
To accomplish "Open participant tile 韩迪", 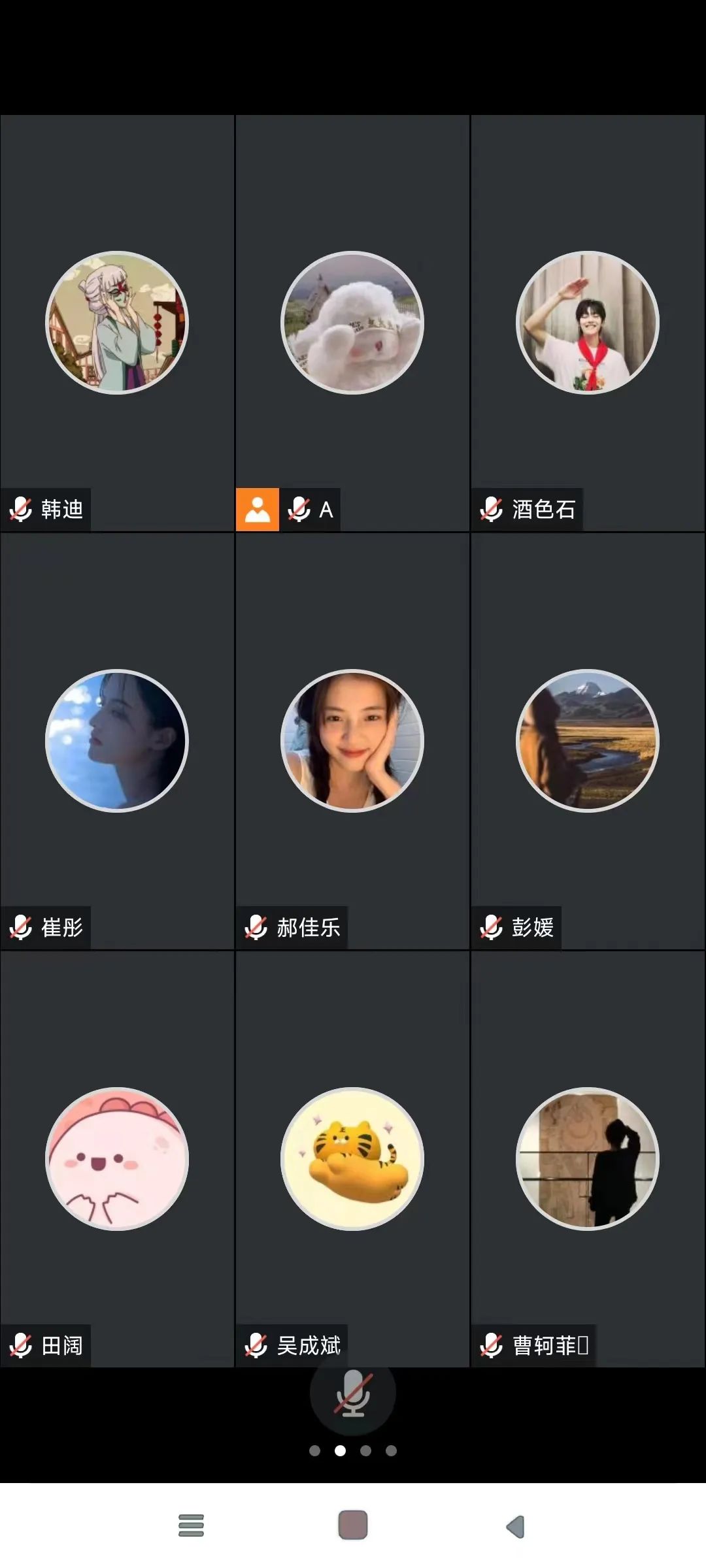I will point(117,323).
